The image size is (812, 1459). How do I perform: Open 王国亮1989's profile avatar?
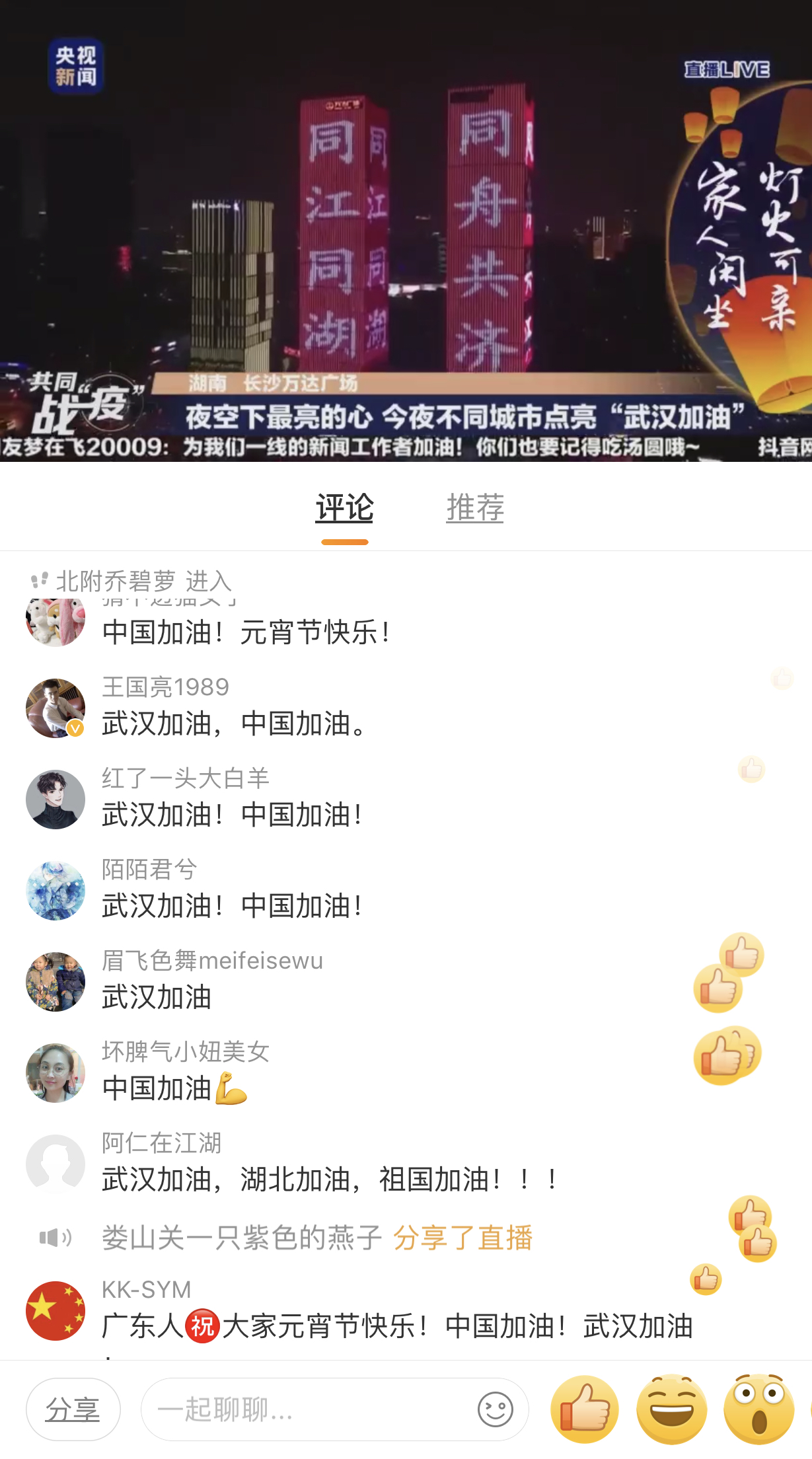(55, 708)
